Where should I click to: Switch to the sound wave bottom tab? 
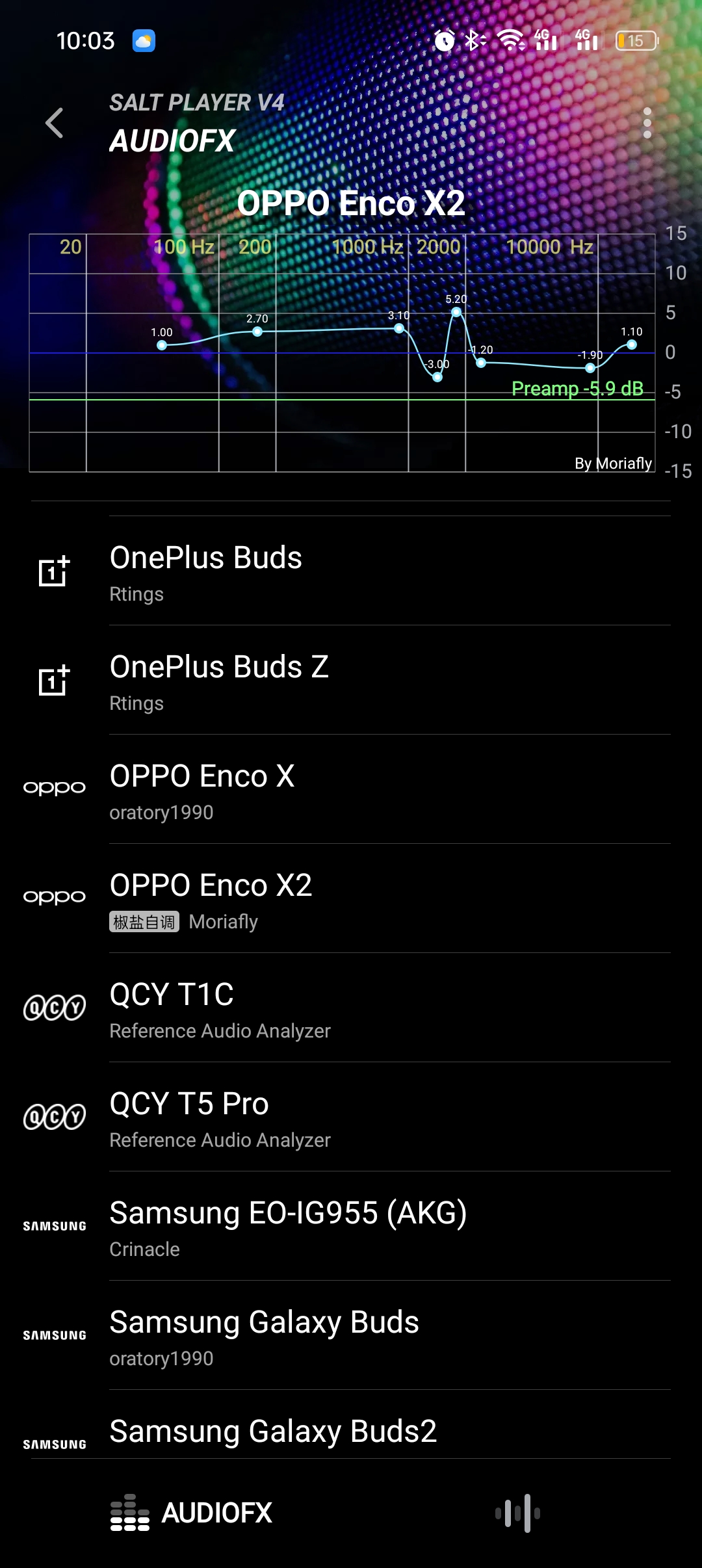[517, 1513]
